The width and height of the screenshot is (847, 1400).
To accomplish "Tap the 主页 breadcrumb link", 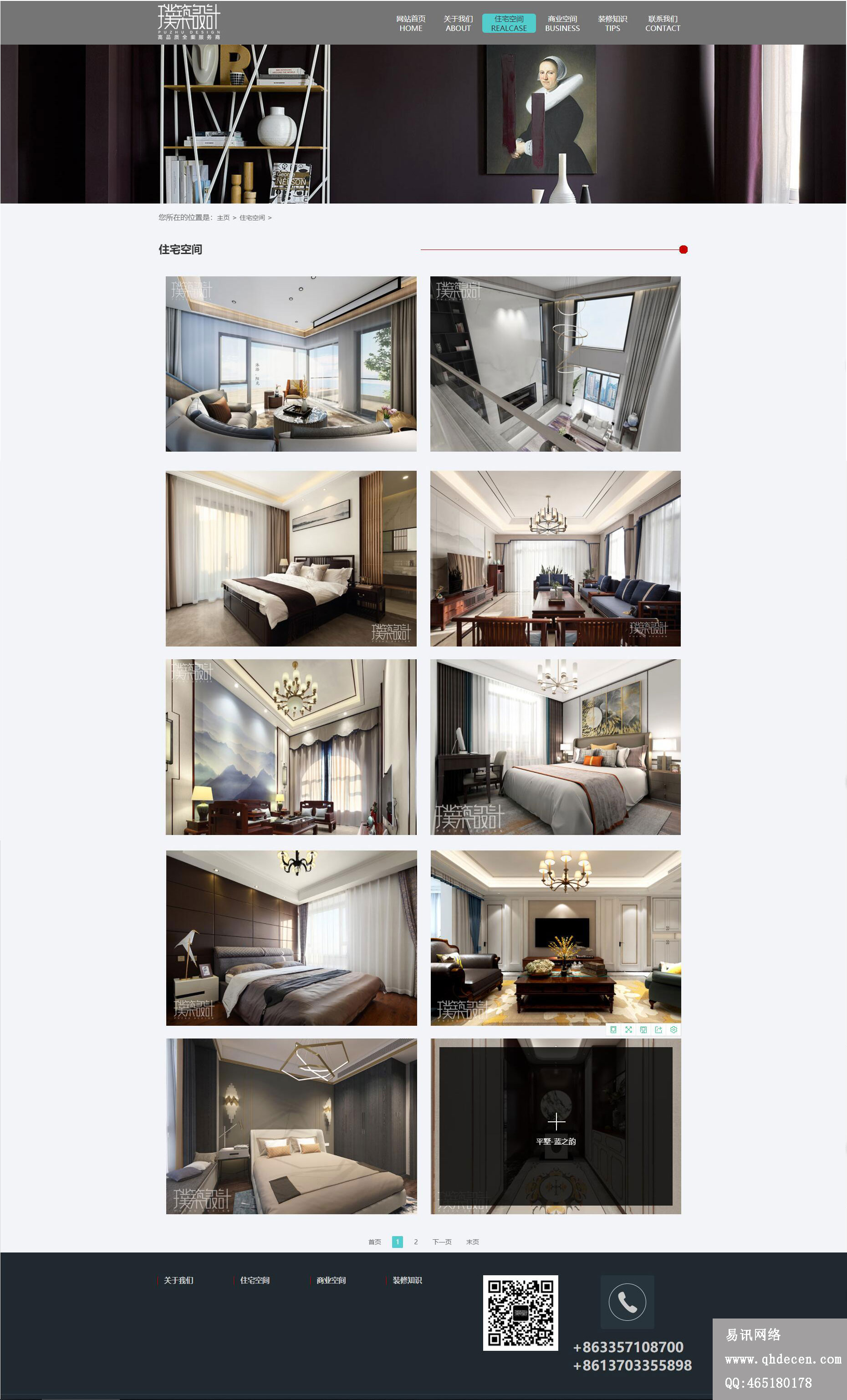I will point(223,218).
